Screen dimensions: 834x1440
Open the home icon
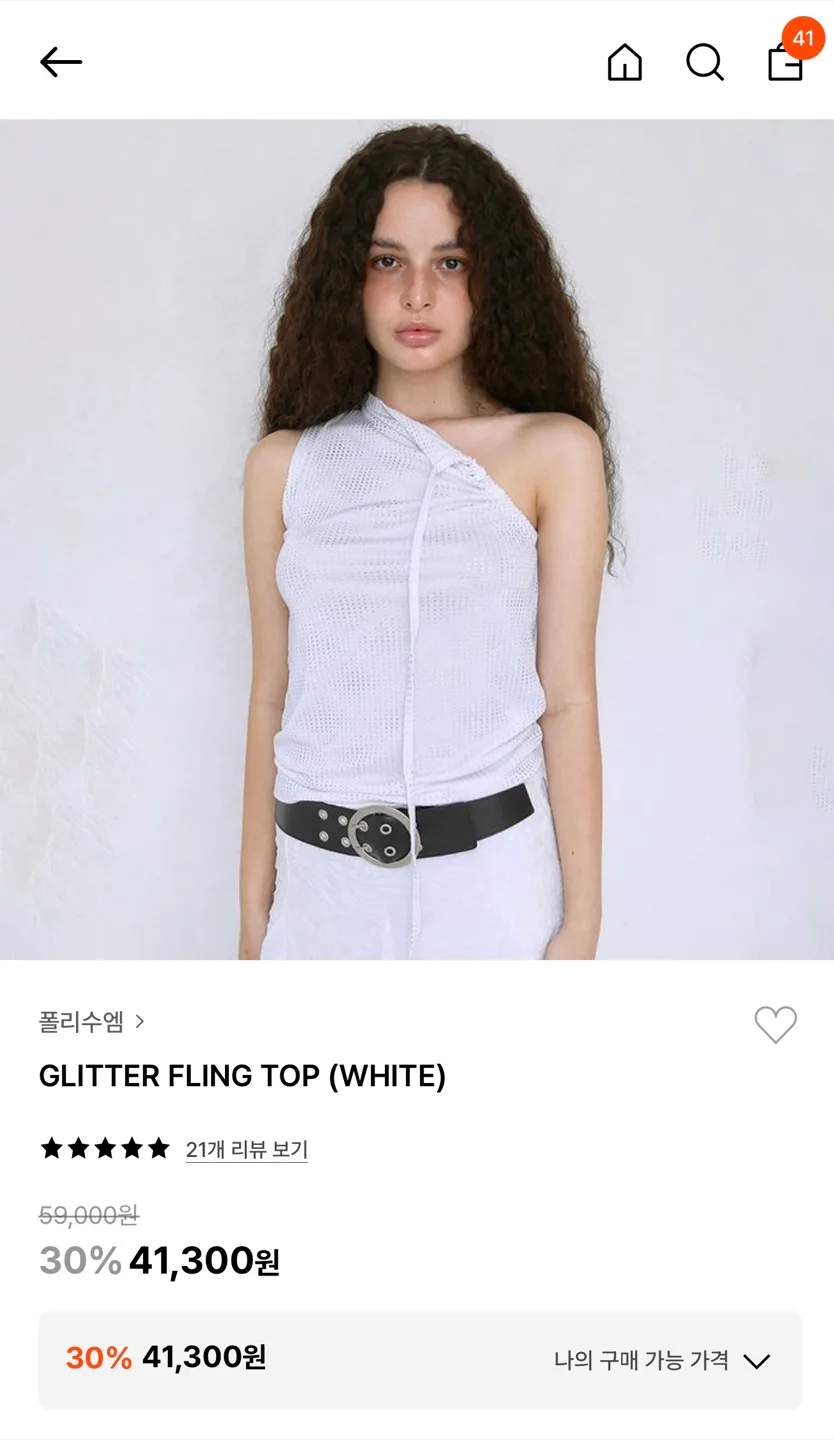(625, 62)
